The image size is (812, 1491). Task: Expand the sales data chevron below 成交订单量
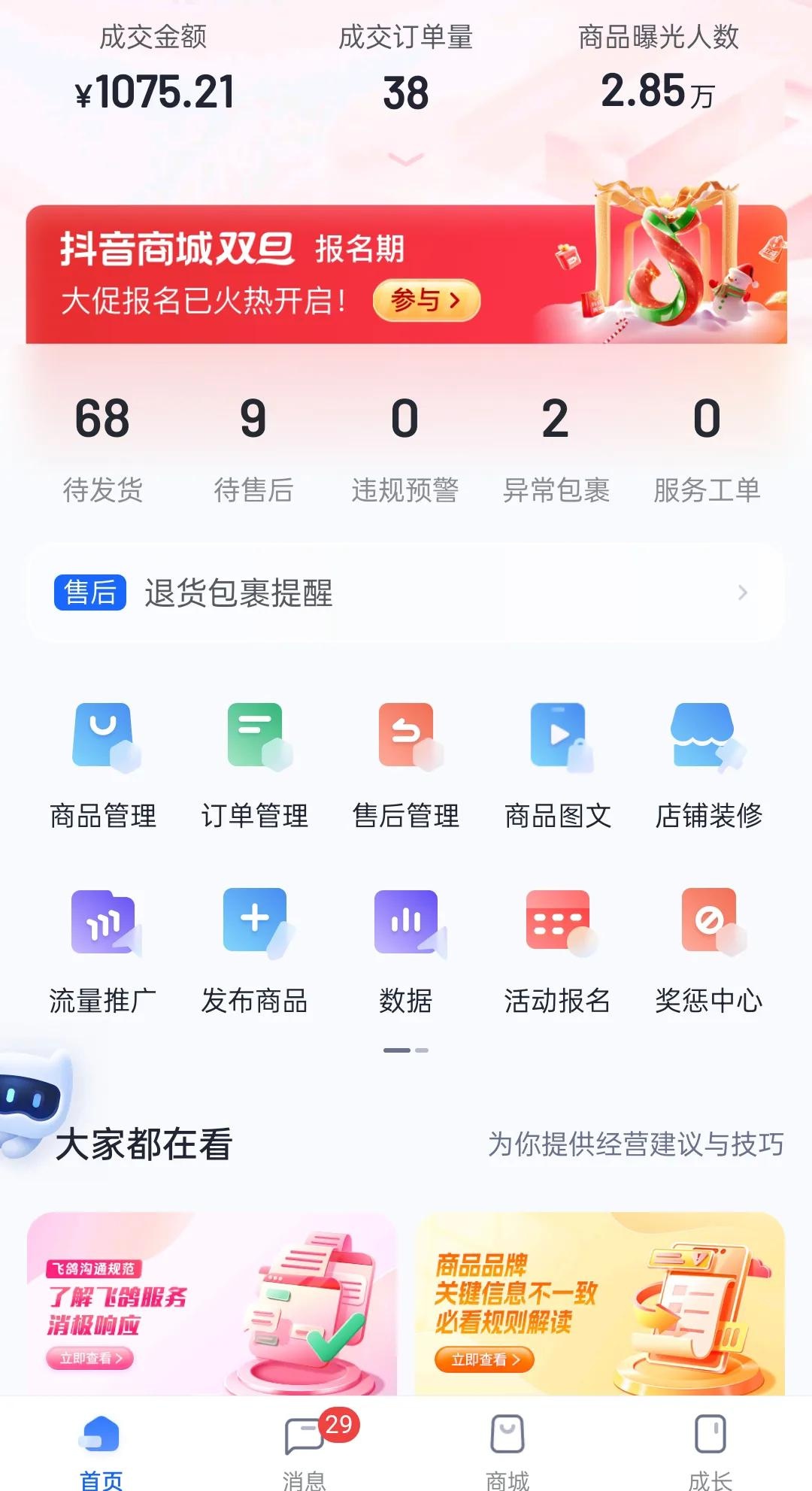(x=406, y=159)
